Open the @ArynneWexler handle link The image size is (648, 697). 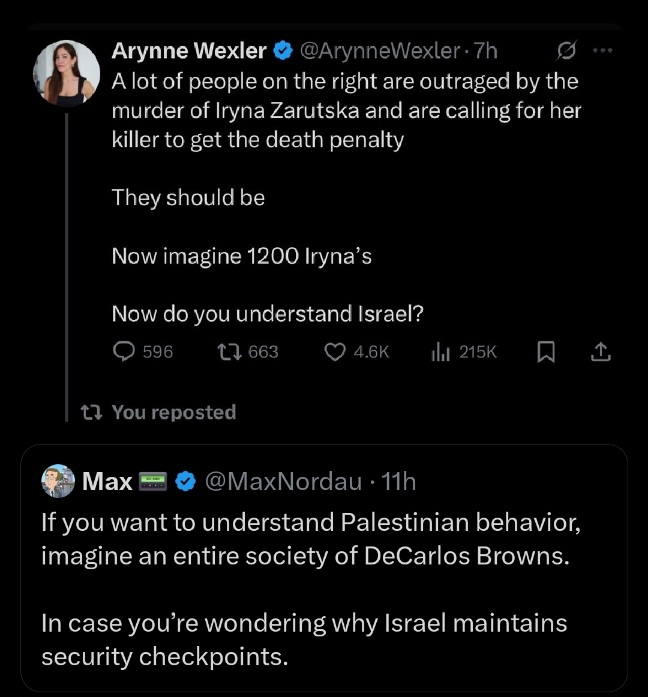click(x=378, y=49)
